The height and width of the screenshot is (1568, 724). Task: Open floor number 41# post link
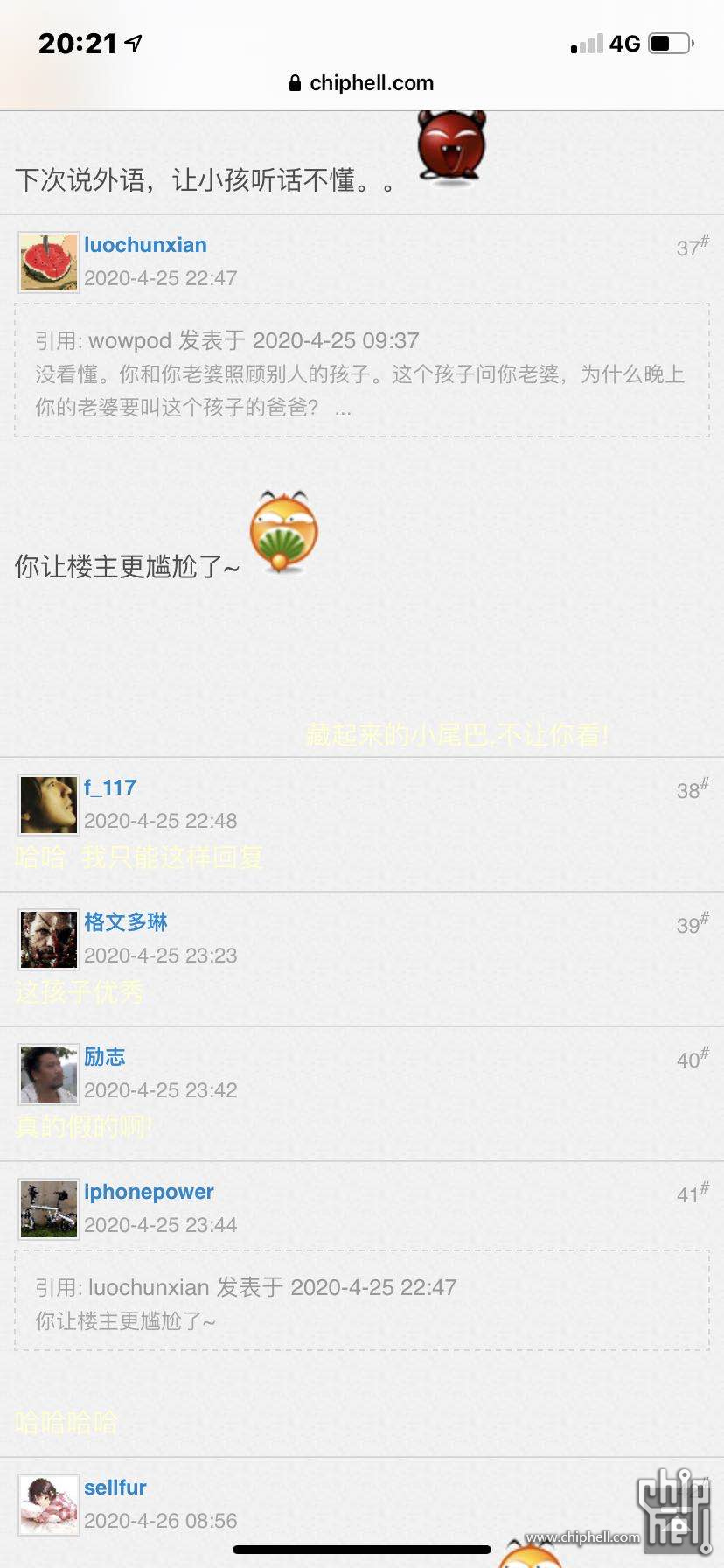click(692, 1194)
